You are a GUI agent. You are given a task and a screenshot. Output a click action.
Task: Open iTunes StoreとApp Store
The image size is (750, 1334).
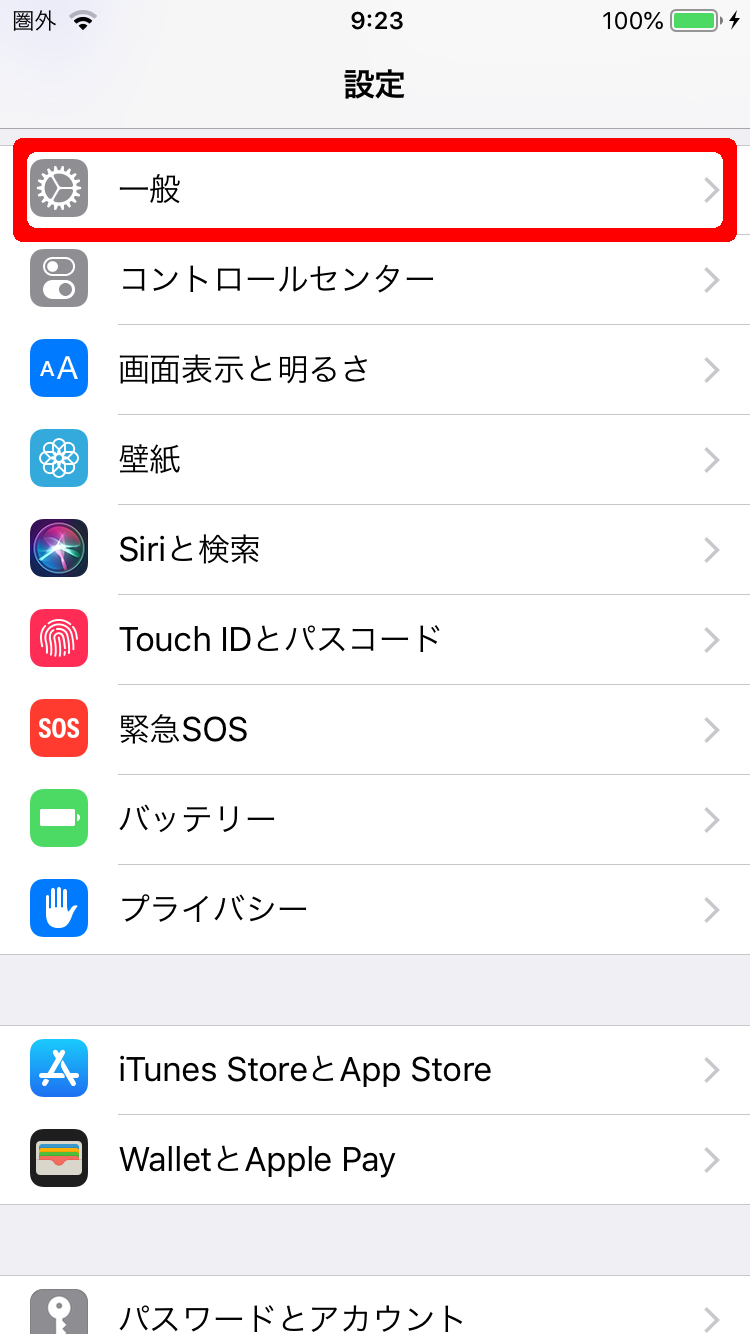point(375,1069)
